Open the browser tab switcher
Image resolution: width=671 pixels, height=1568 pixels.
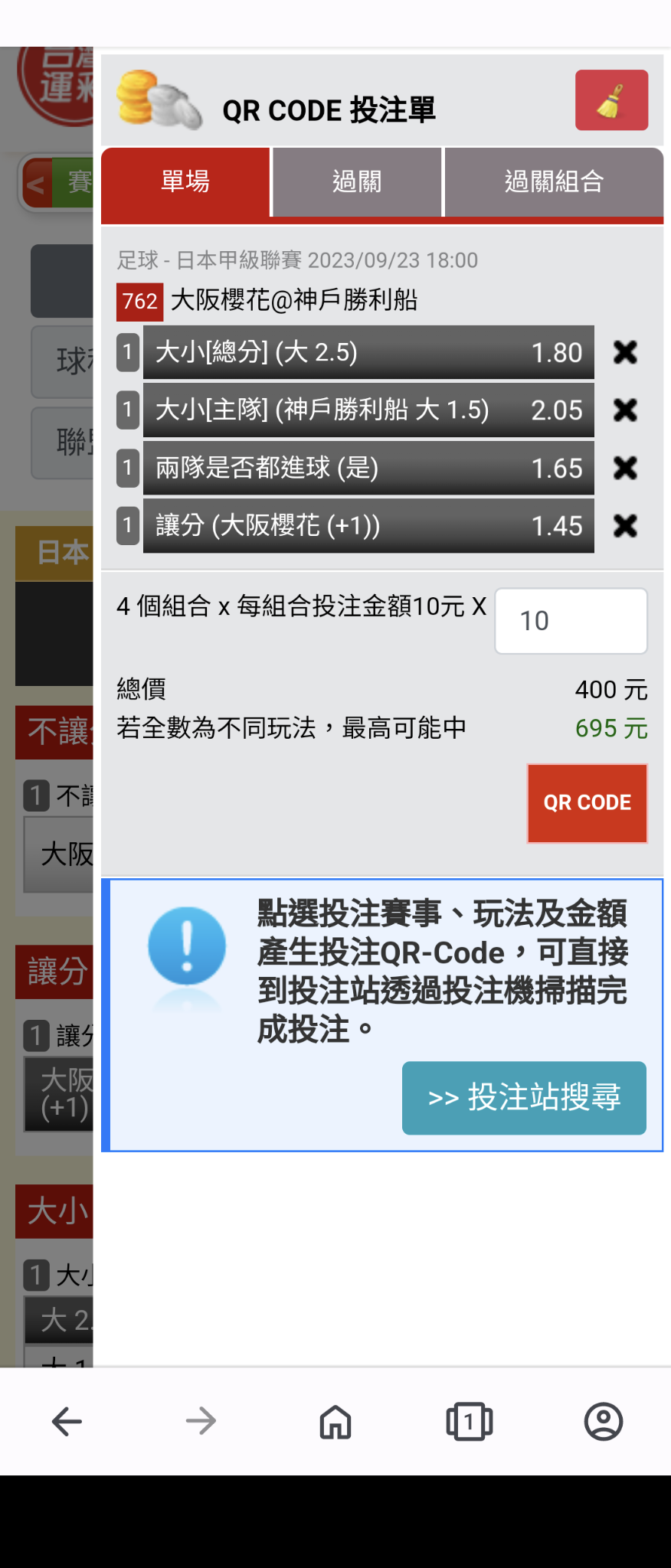coord(469,1422)
